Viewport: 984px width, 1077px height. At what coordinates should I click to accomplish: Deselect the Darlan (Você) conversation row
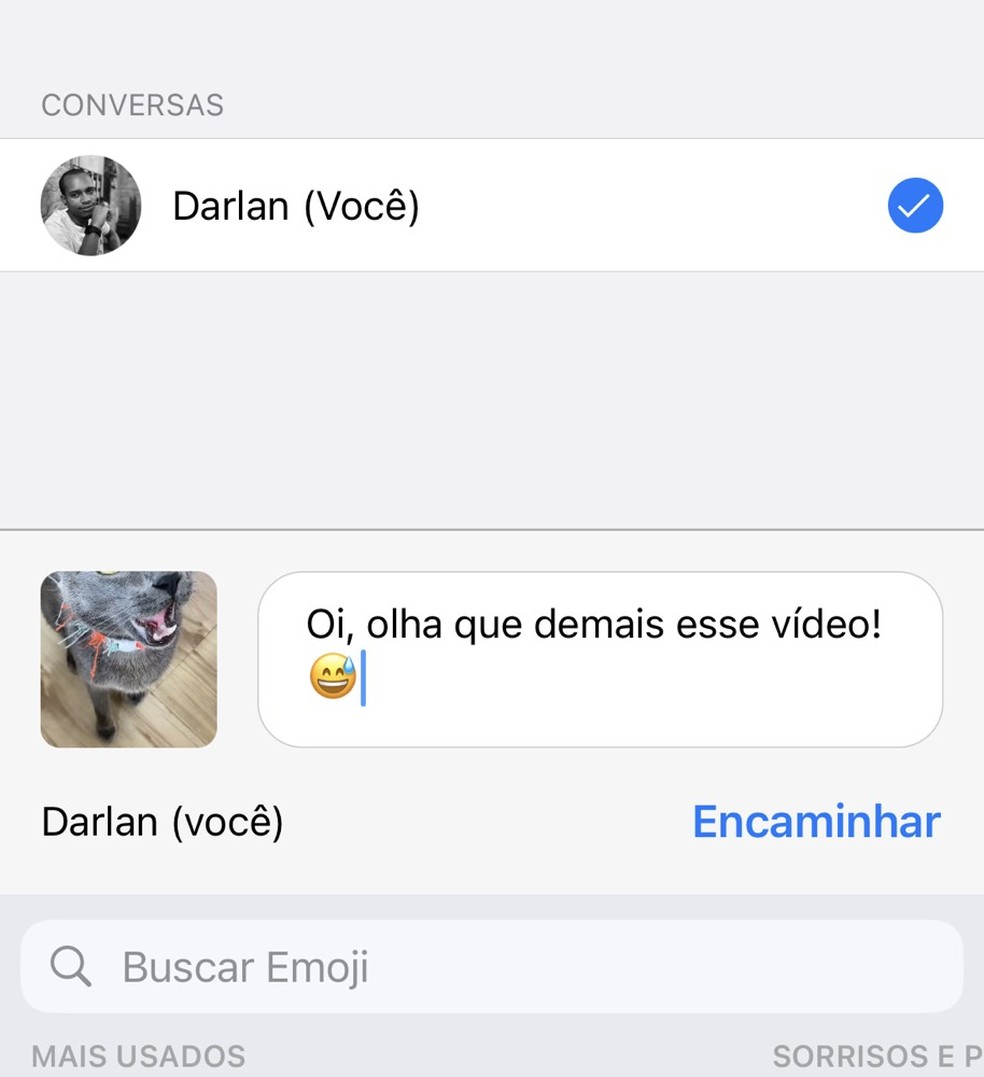pos(914,205)
